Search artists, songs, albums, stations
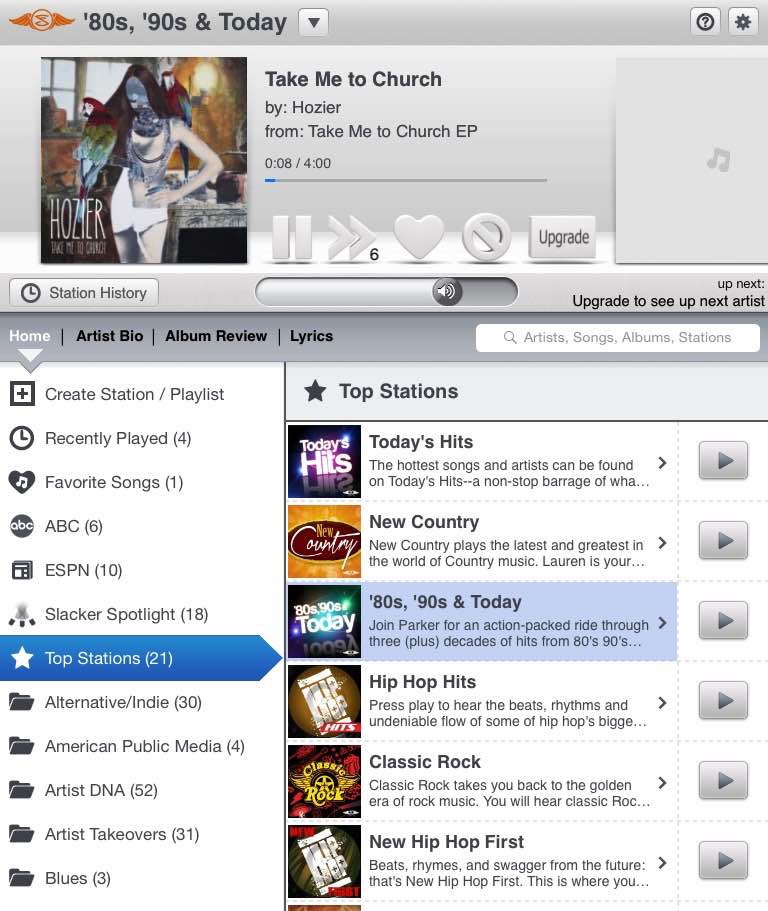Screen dimensions: 768x911 click(618, 338)
